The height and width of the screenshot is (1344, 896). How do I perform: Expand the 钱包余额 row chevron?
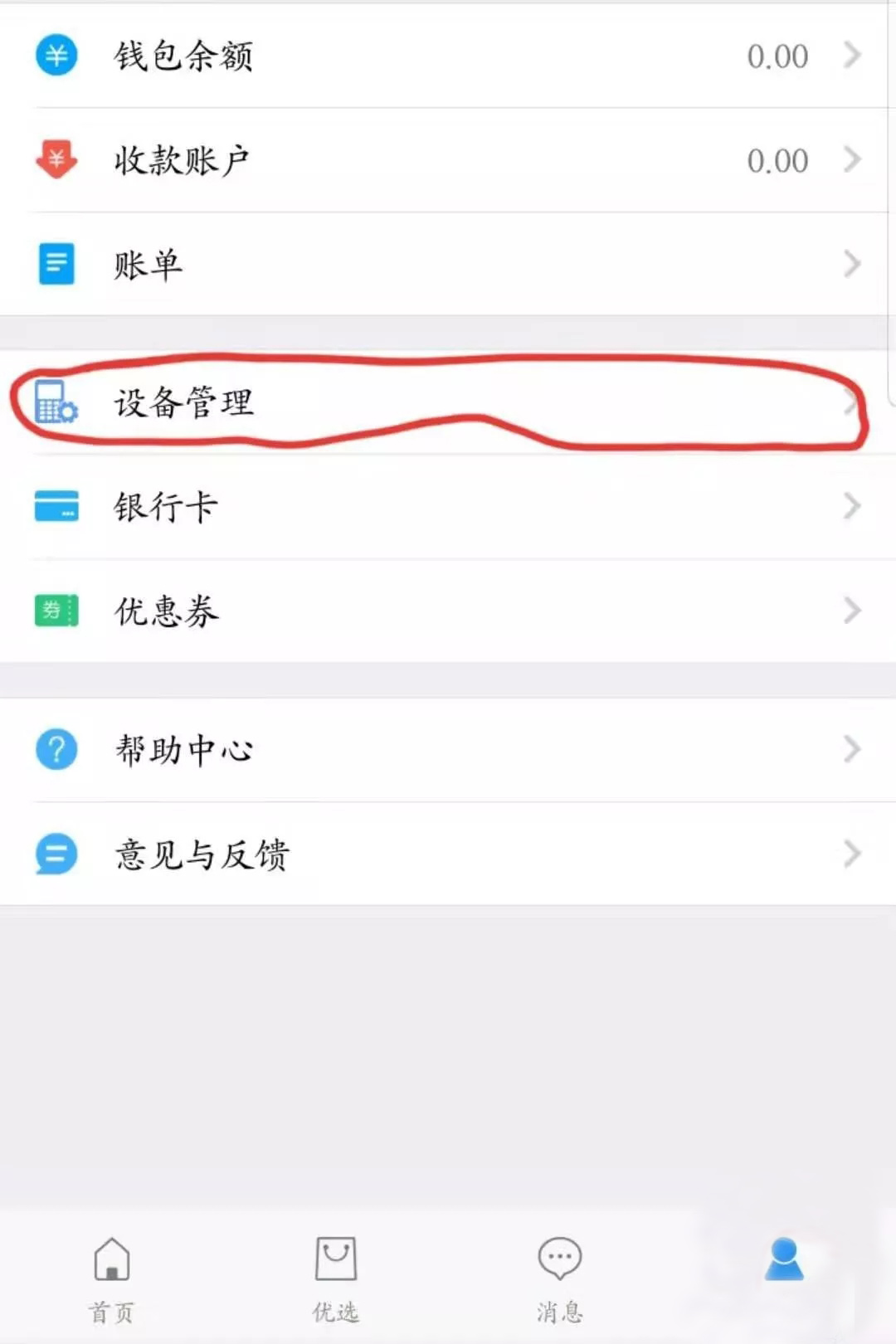853,55
